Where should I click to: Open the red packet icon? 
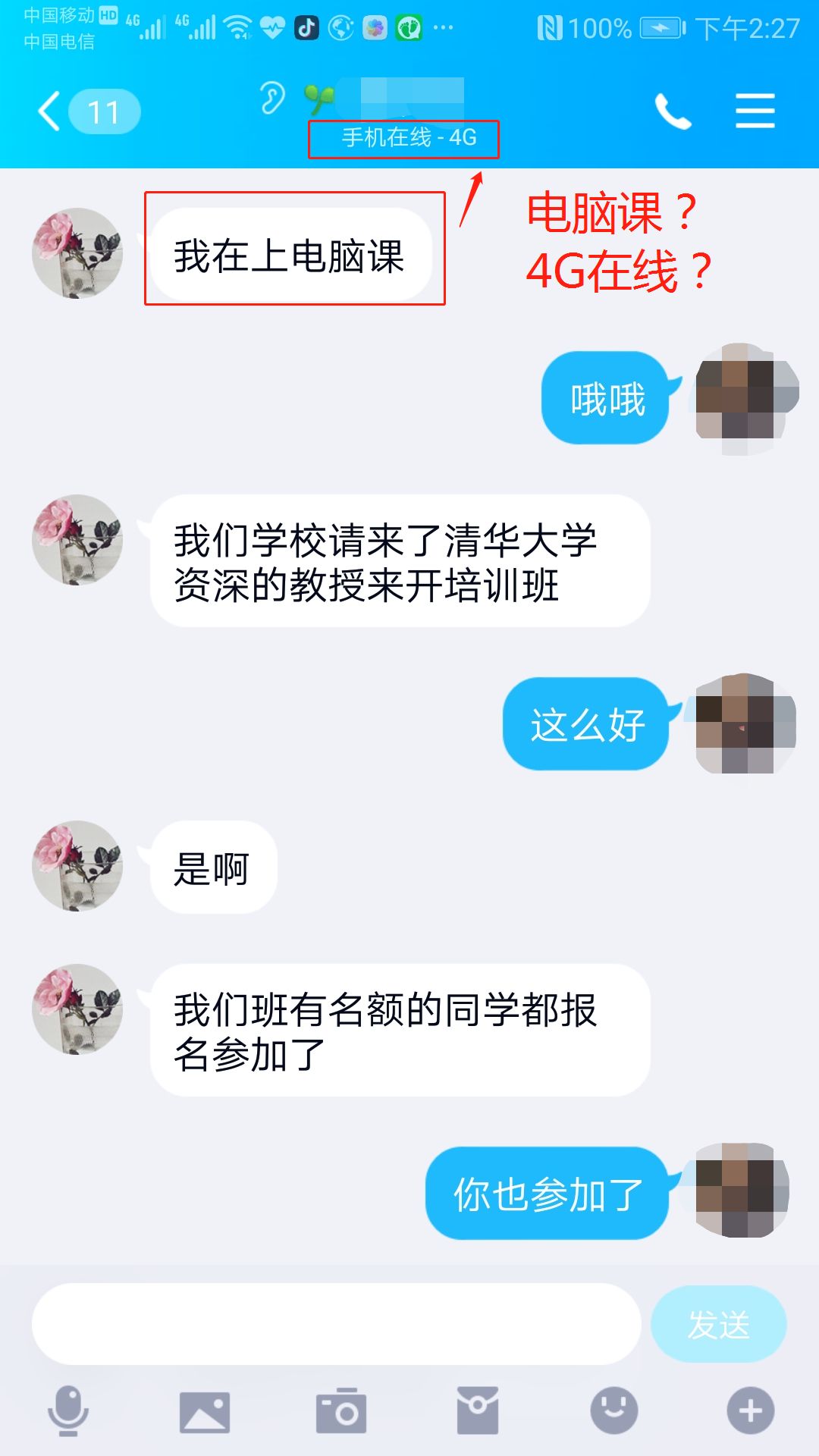478,1410
